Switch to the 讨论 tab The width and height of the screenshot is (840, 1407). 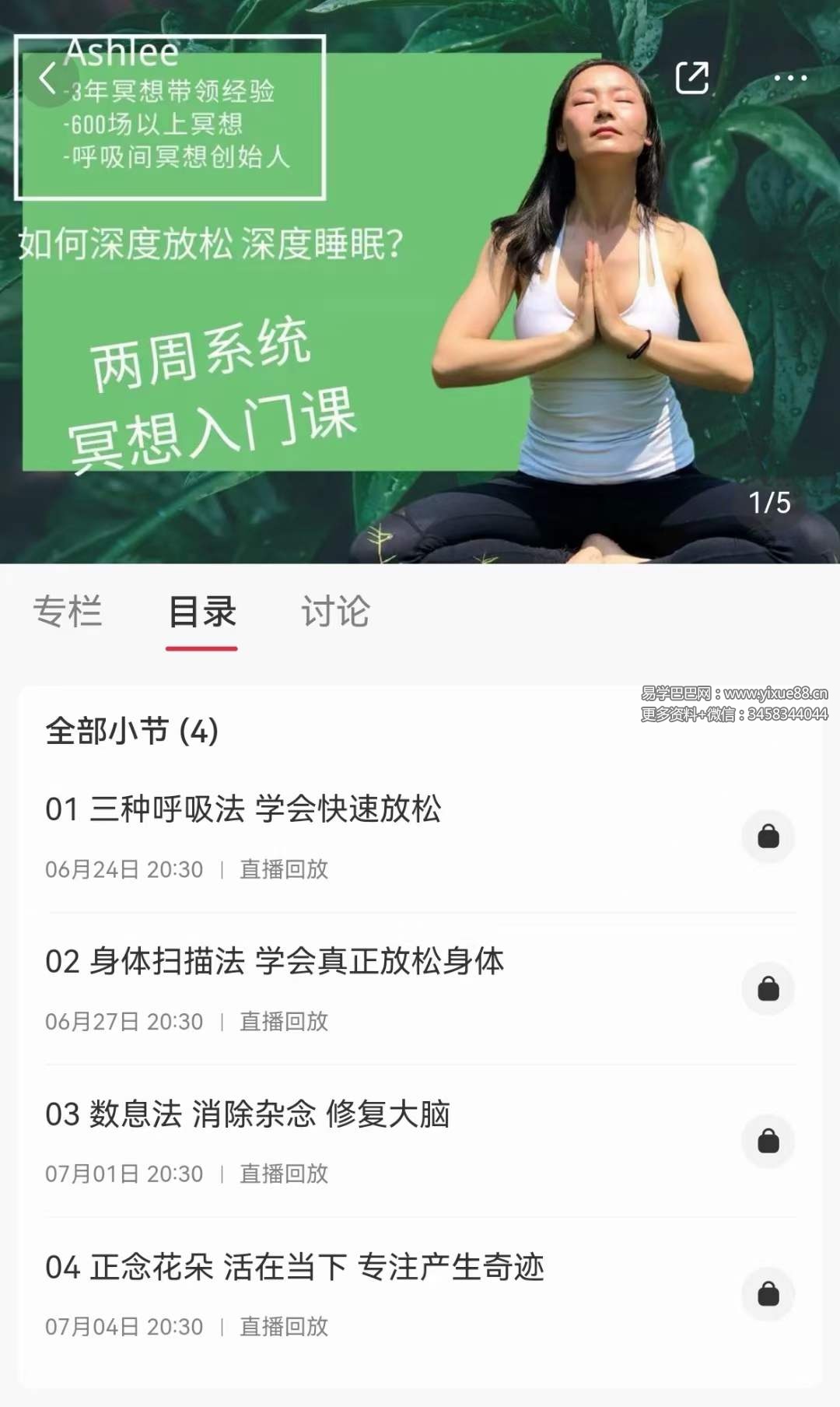(336, 614)
